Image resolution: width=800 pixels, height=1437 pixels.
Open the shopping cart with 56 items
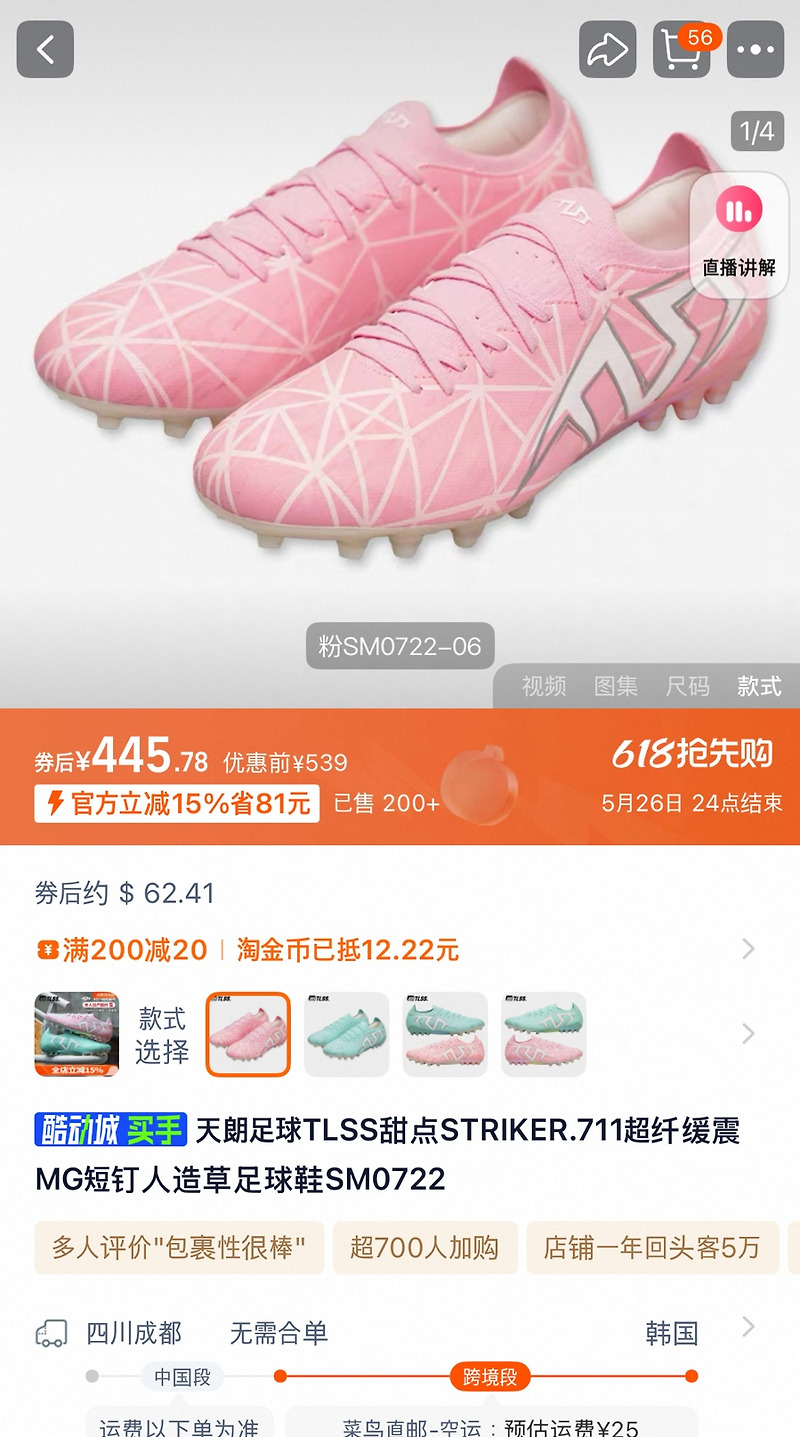click(x=683, y=50)
